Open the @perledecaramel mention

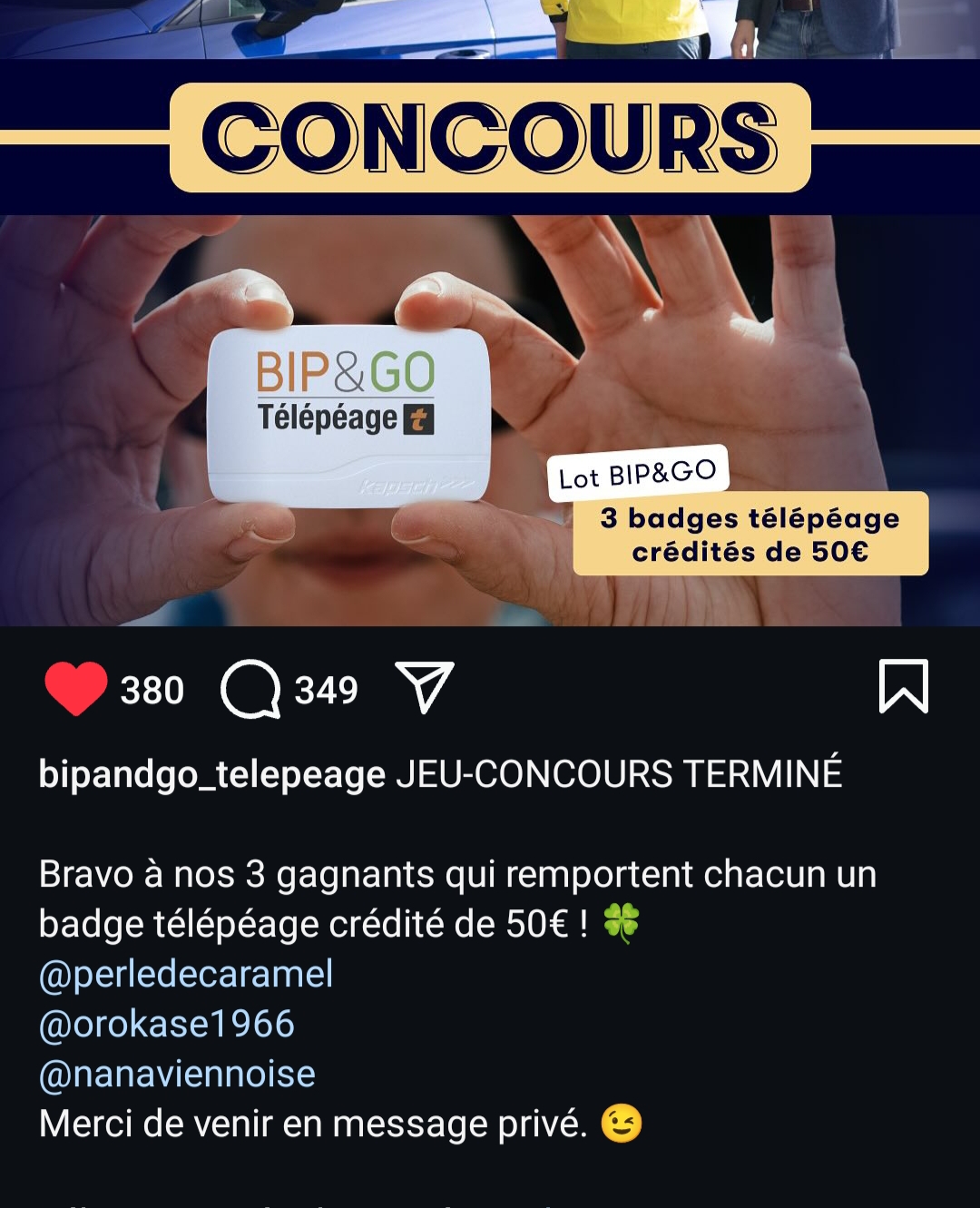tap(186, 974)
